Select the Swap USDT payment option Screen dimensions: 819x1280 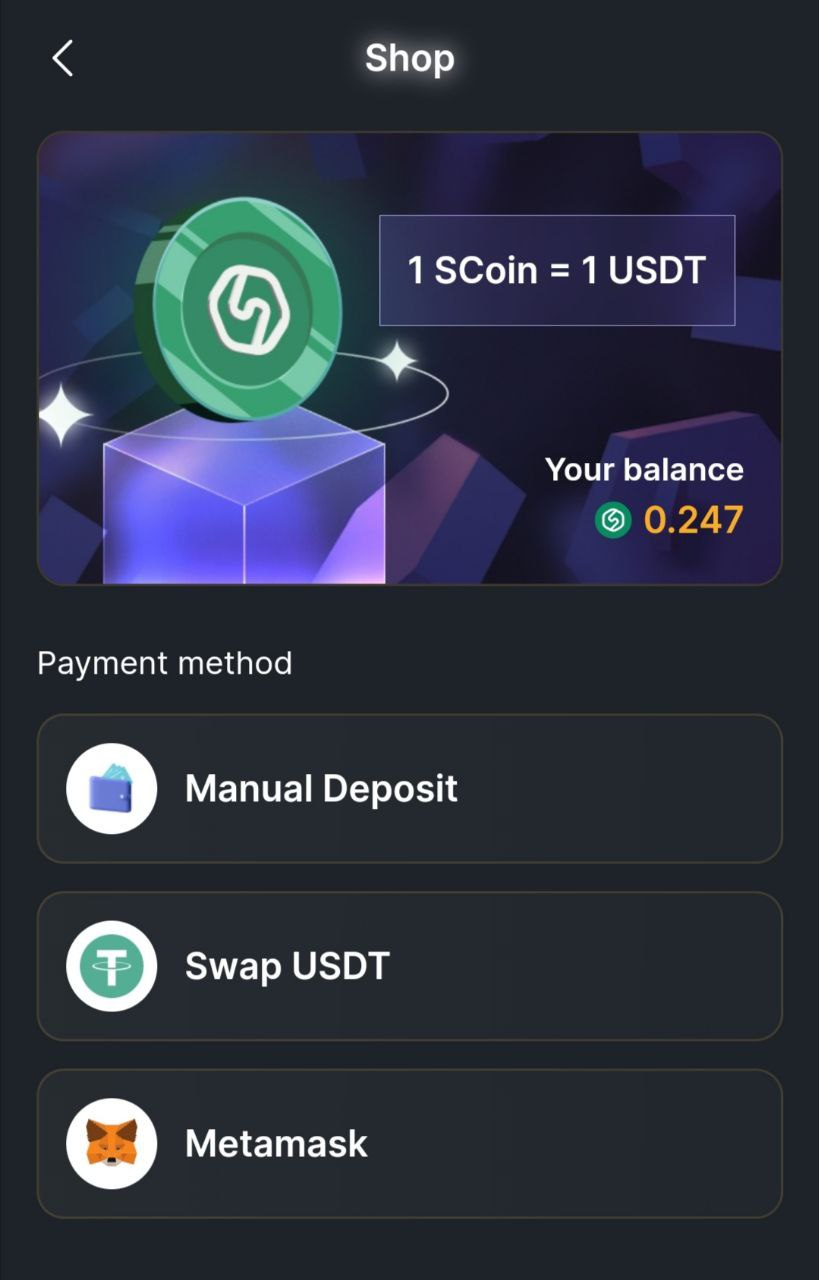coord(409,966)
